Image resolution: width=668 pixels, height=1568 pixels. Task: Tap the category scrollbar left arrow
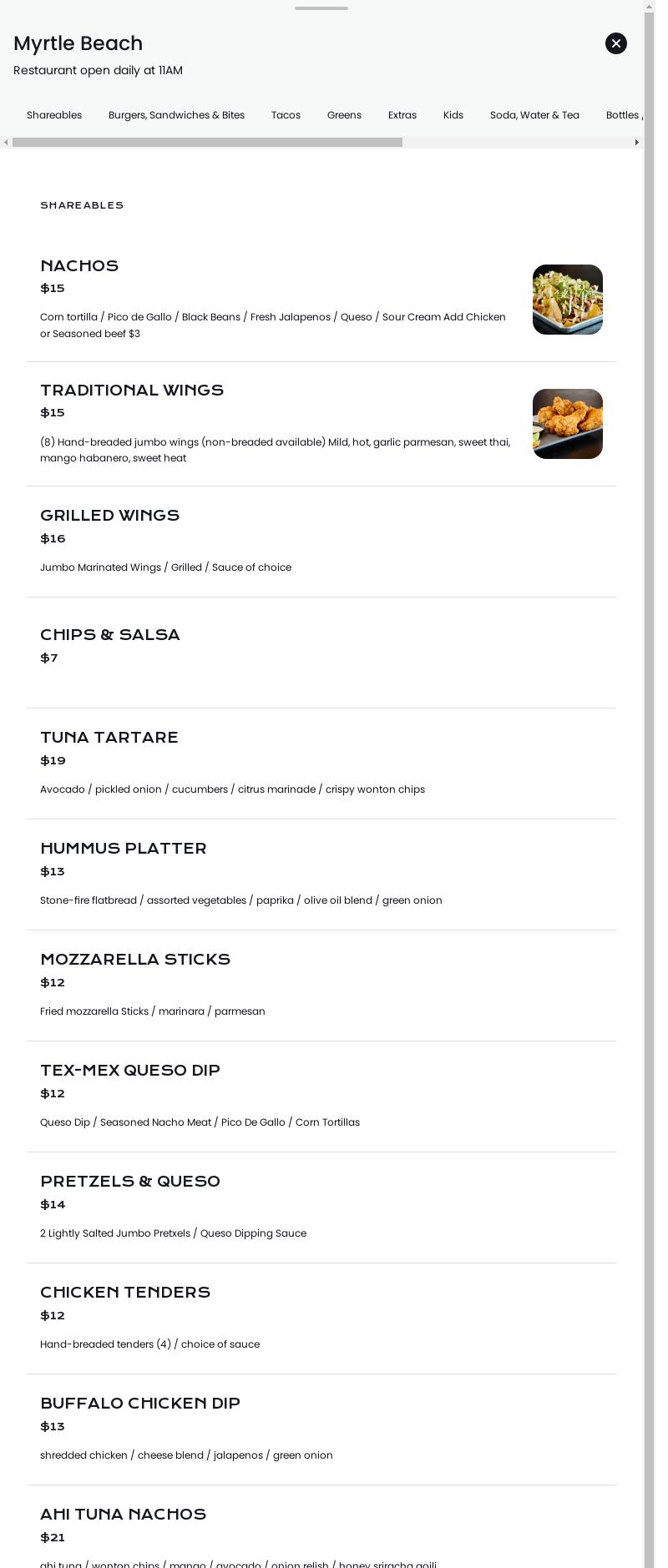coord(6,143)
